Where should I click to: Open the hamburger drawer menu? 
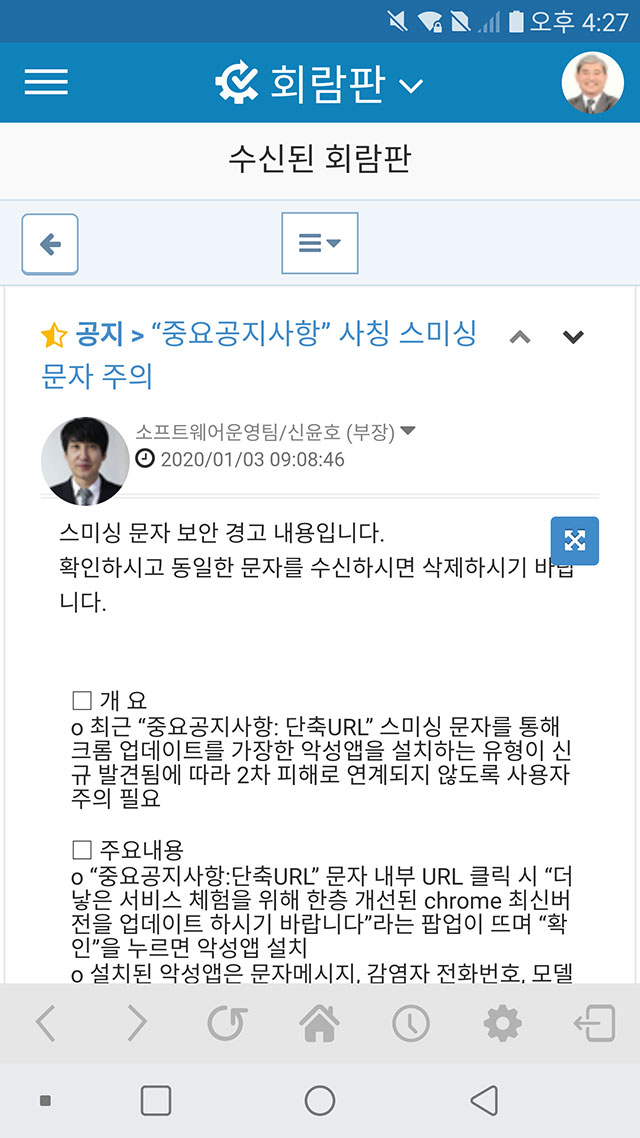coord(46,83)
